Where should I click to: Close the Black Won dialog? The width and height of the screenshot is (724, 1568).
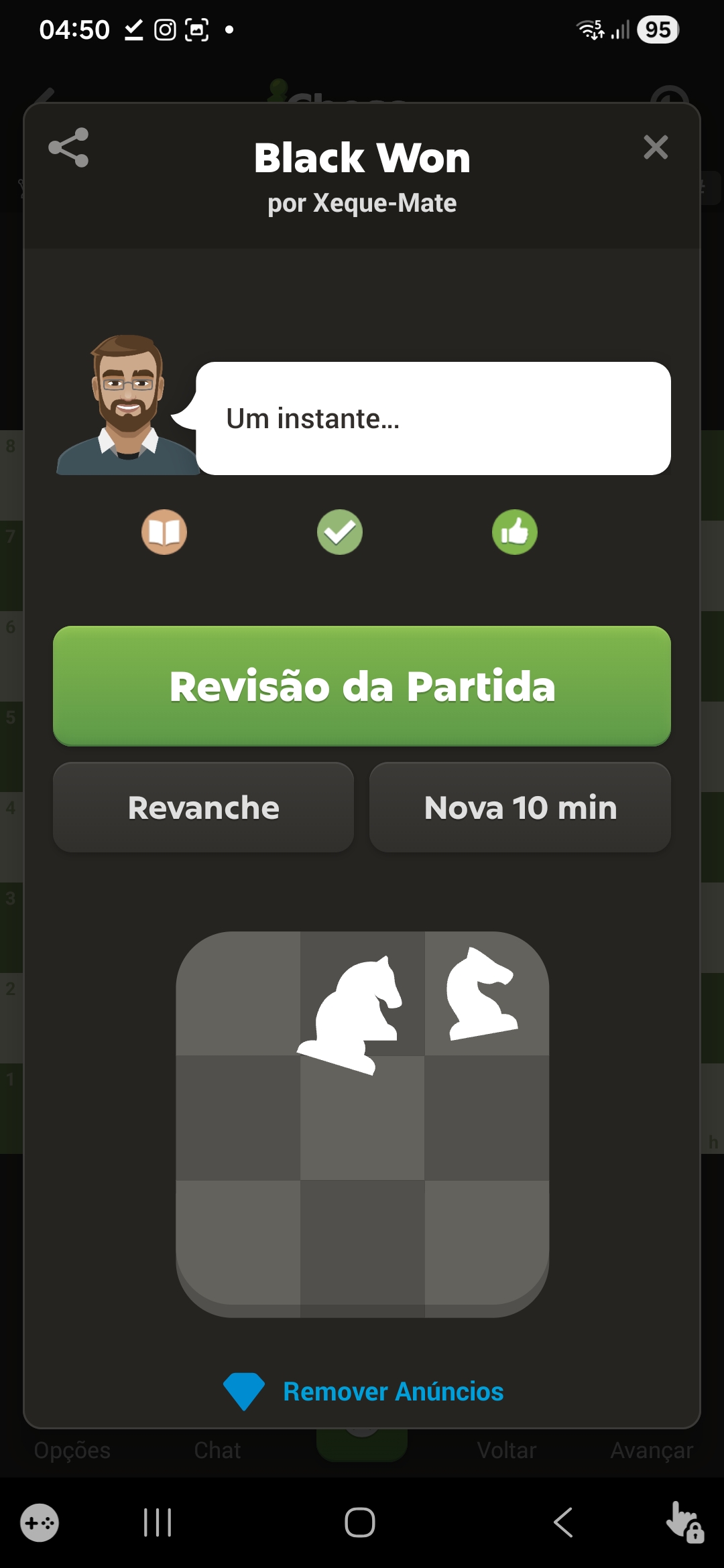655,147
